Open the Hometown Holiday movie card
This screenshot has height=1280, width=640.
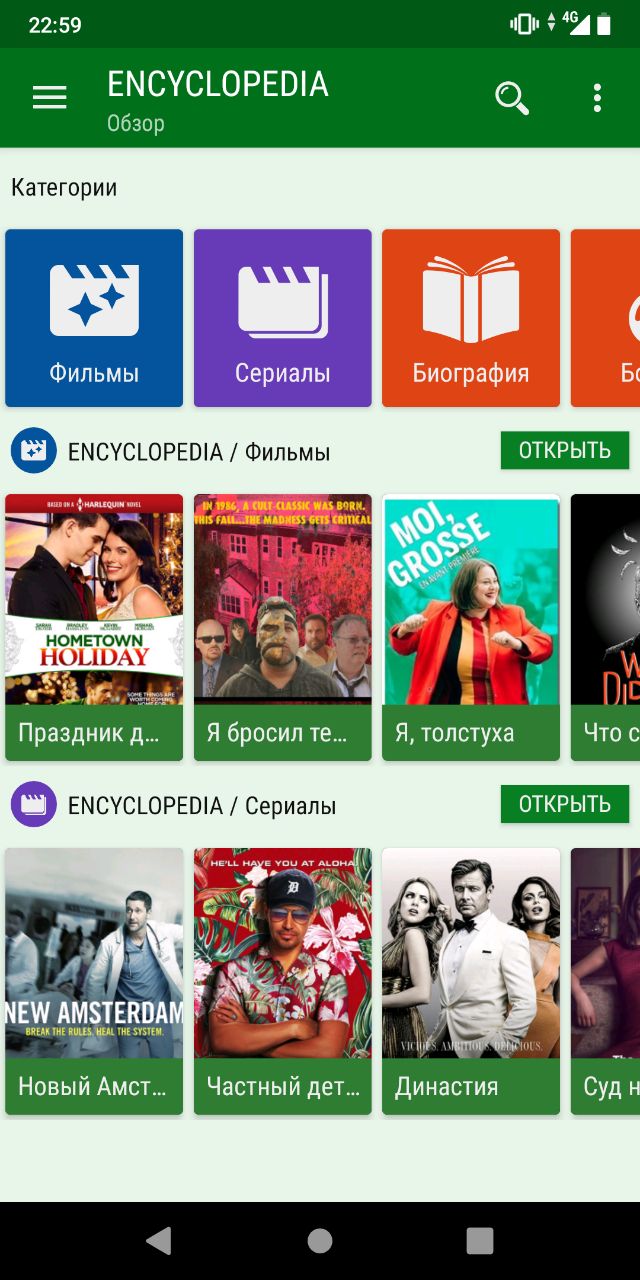coord(94,626)
